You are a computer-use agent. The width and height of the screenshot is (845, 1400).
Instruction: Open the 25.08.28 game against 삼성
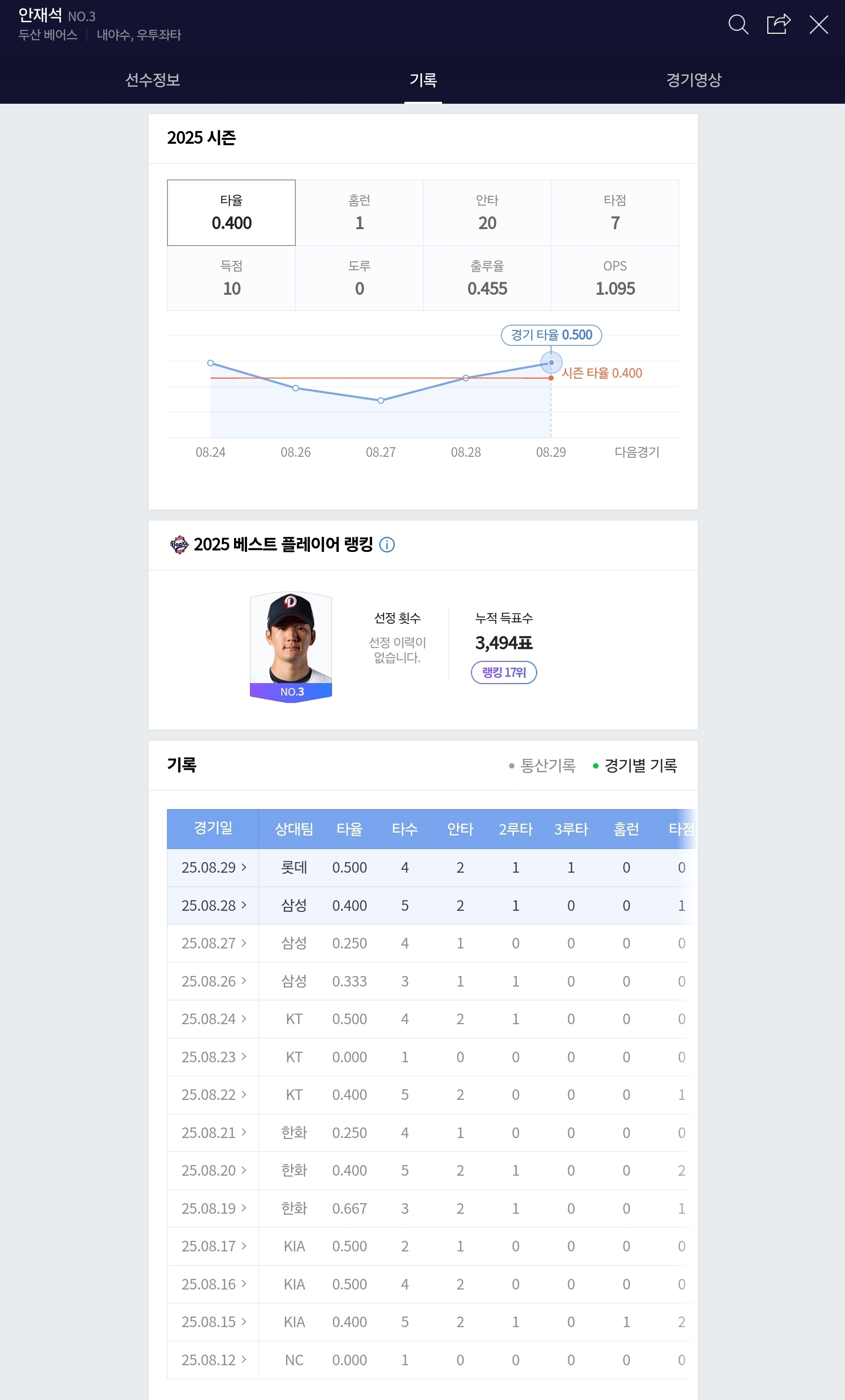pos(214,906)
